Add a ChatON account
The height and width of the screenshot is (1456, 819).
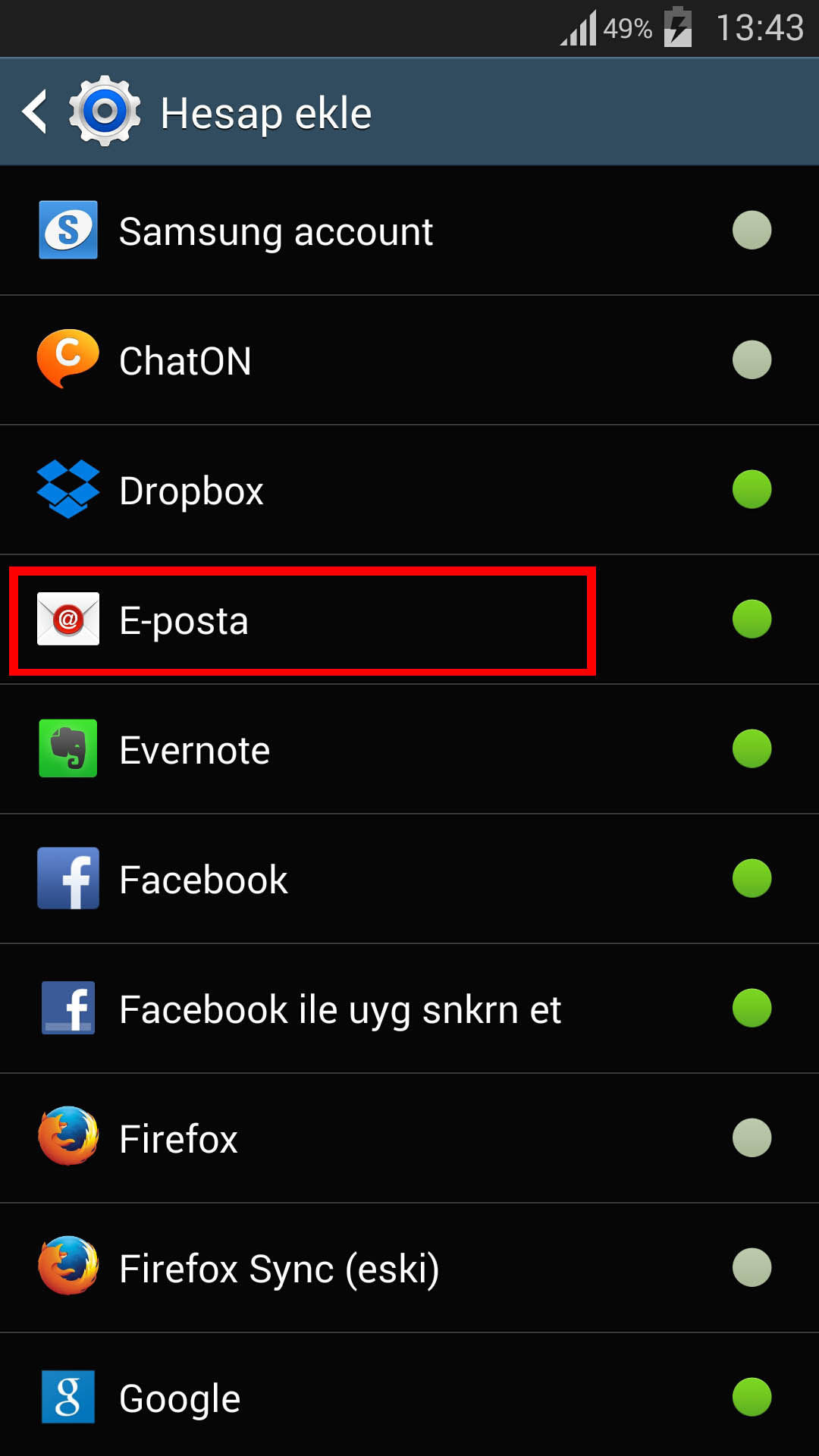point(409,360)
